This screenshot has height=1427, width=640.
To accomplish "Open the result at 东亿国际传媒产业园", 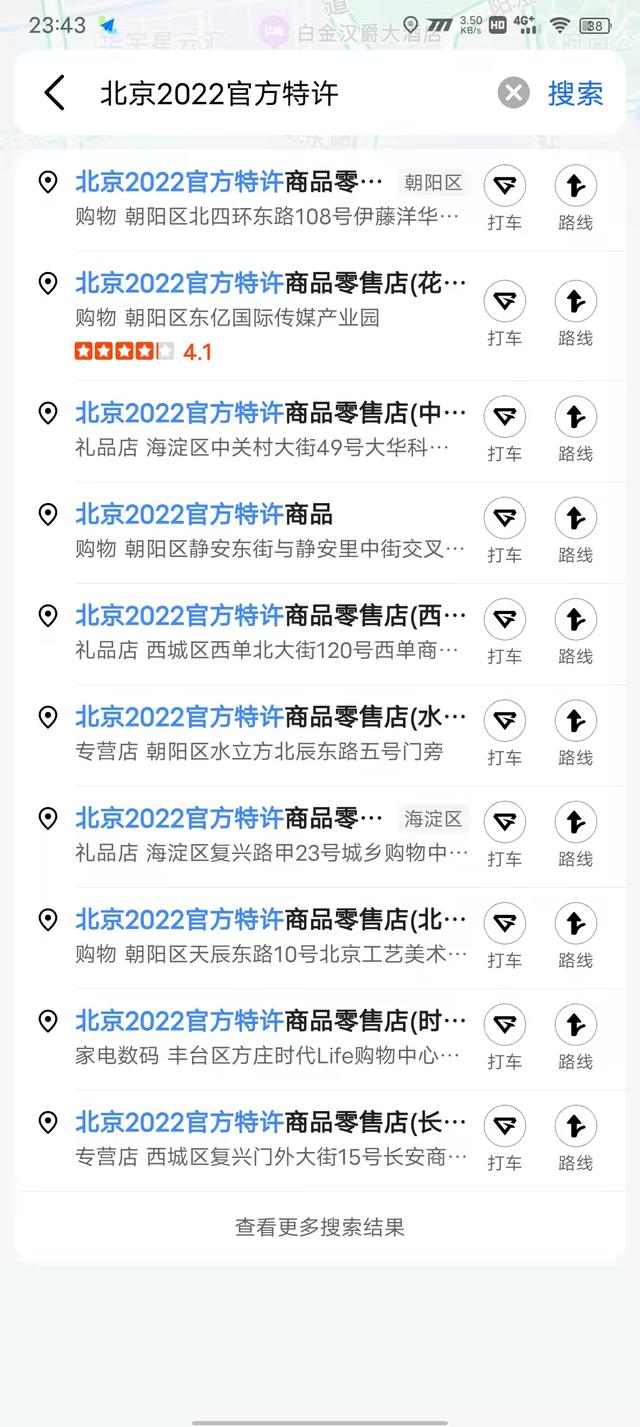I will 250,316.
